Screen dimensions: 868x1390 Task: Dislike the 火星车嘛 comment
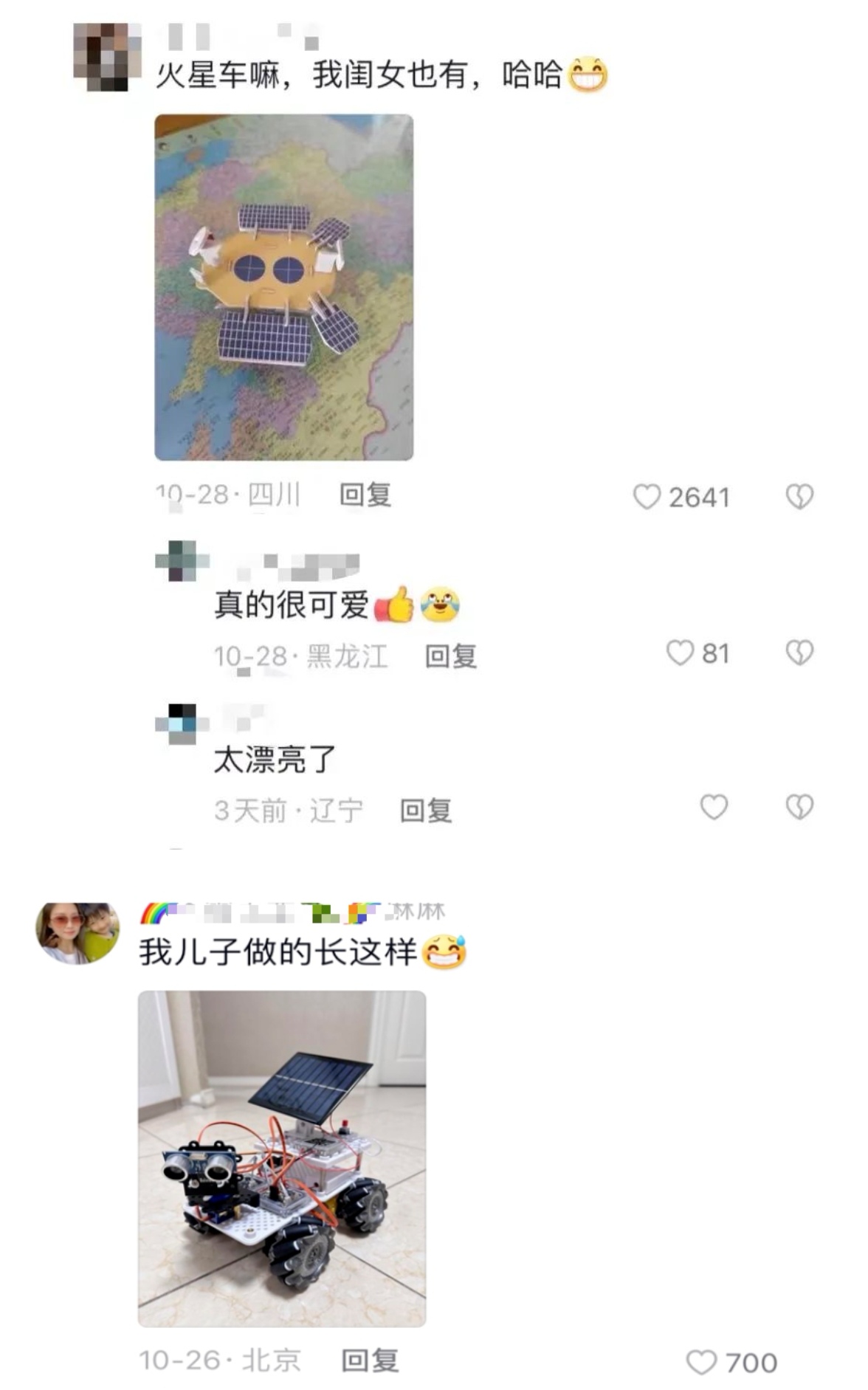[x=799, y=497]
